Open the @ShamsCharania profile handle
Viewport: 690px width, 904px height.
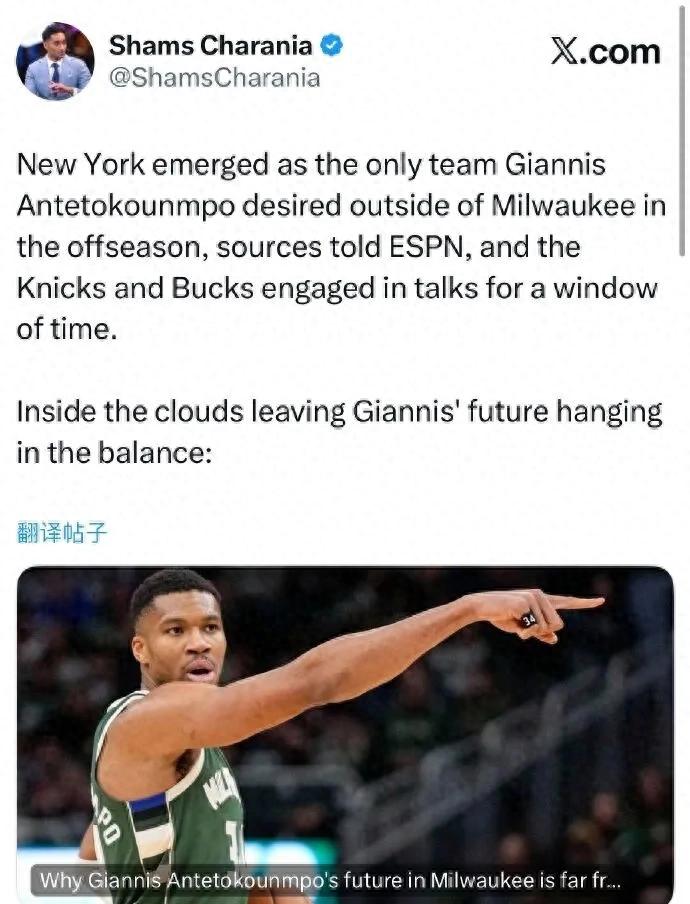[x=213, y=78]
